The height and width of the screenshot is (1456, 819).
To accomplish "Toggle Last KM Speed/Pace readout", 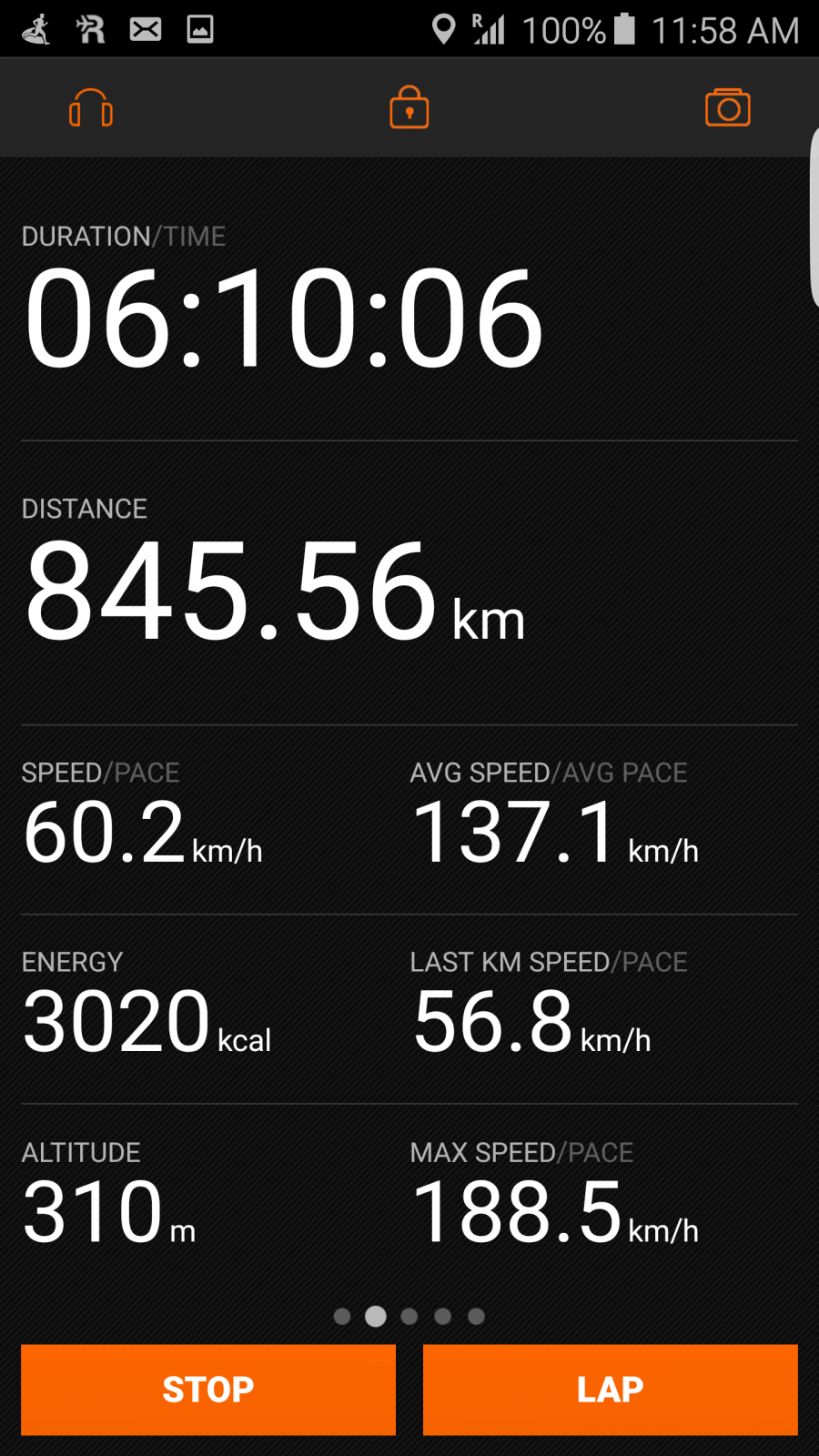I will click(x=549, y=962).
